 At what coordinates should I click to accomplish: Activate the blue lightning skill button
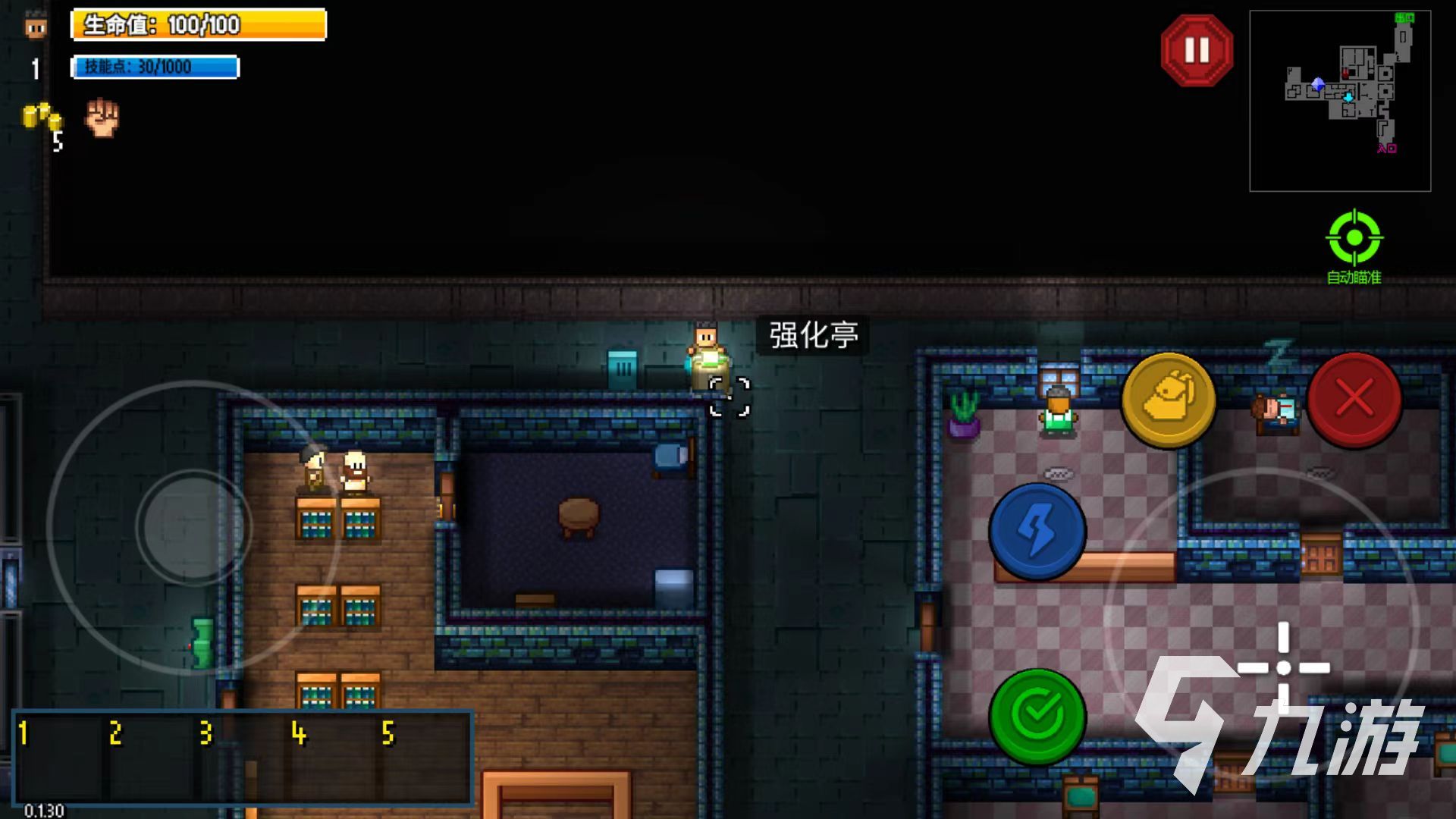[1037, 531]
